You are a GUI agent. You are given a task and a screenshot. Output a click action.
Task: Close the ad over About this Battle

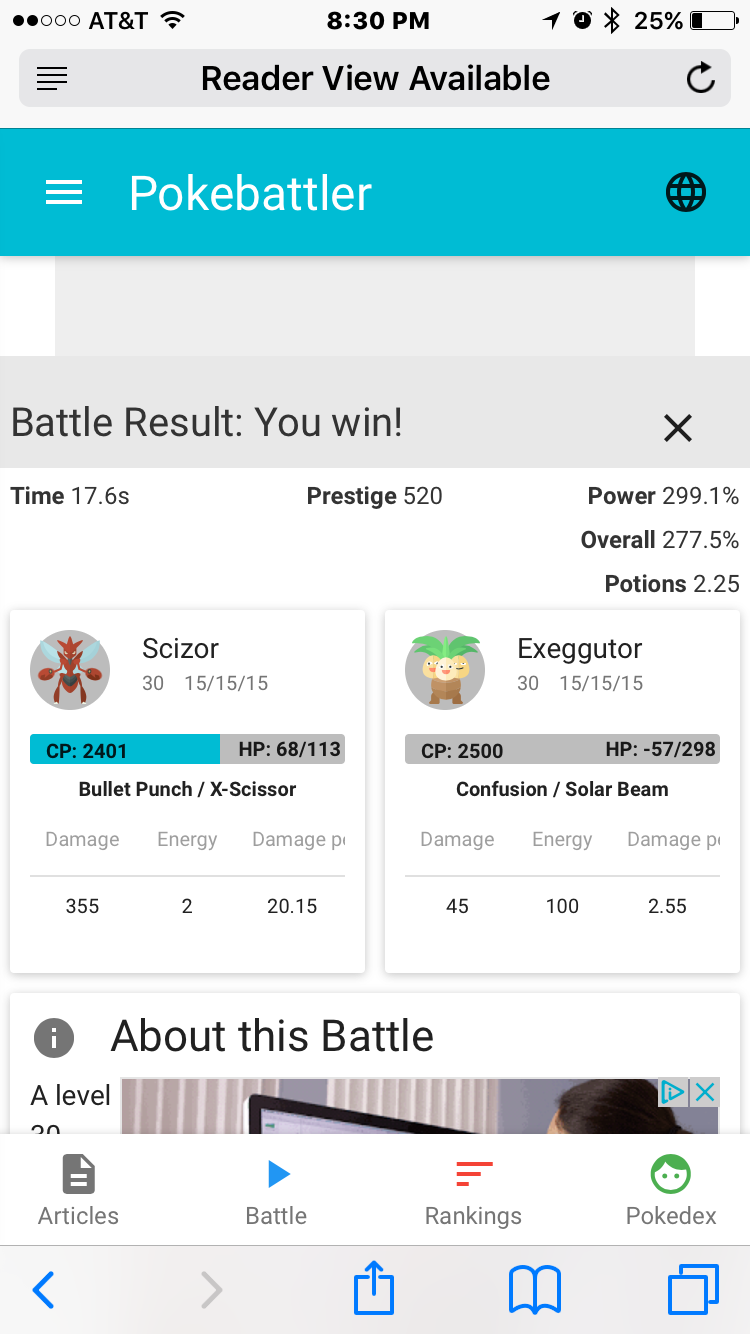click(705, 1092)
